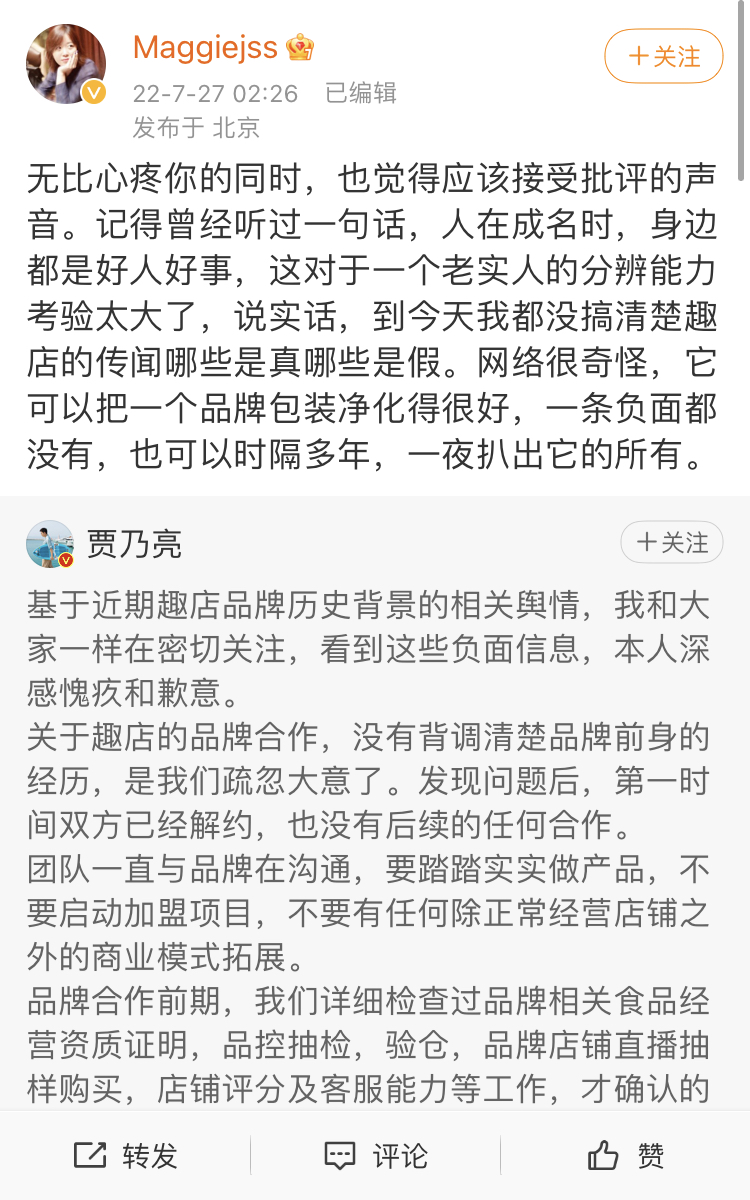Open the Maggiejss username link
The width and height of the screenshot is (750, 1200).
pos(205,47)
